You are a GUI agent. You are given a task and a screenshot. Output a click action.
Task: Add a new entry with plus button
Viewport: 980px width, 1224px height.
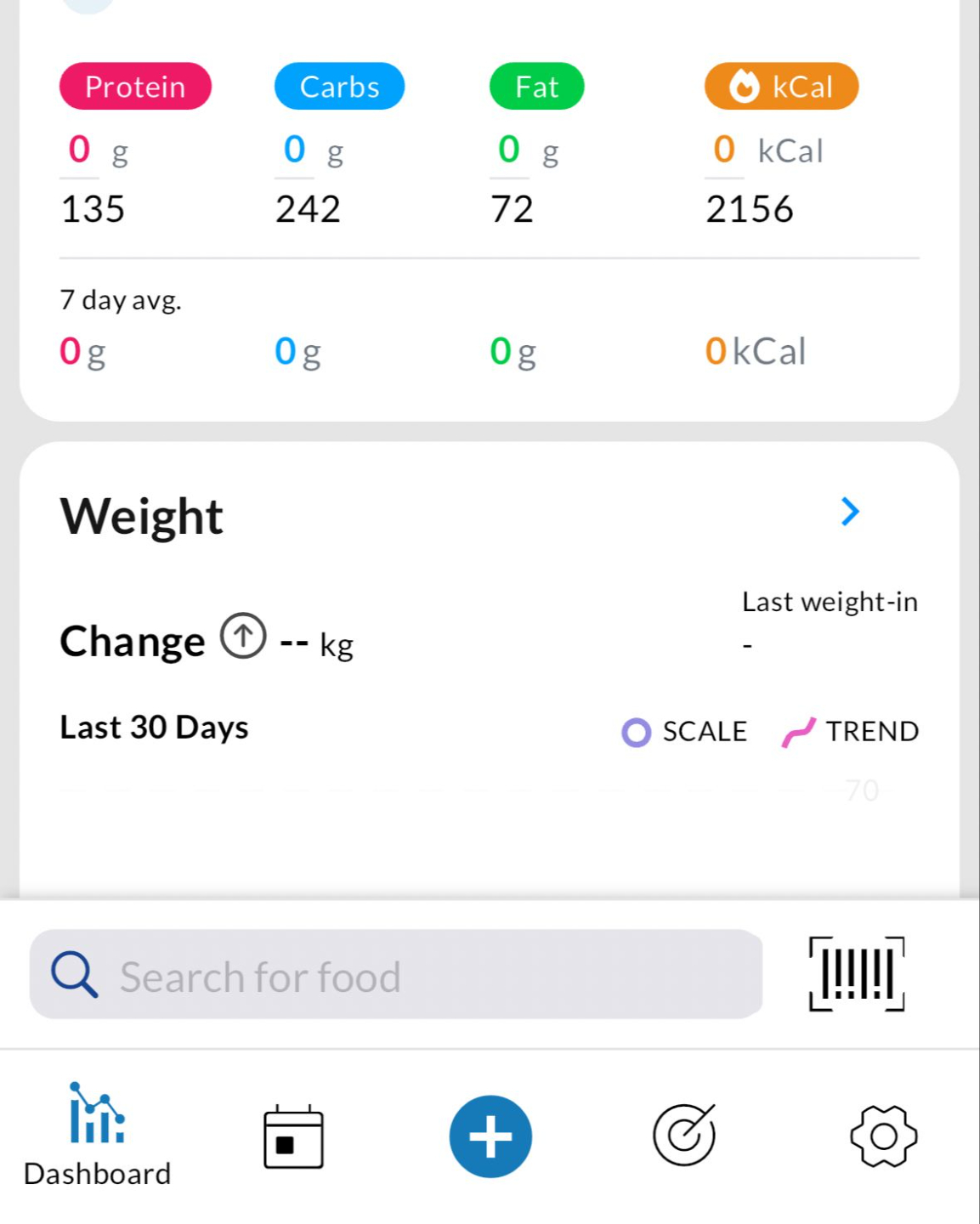[490, 1136]
